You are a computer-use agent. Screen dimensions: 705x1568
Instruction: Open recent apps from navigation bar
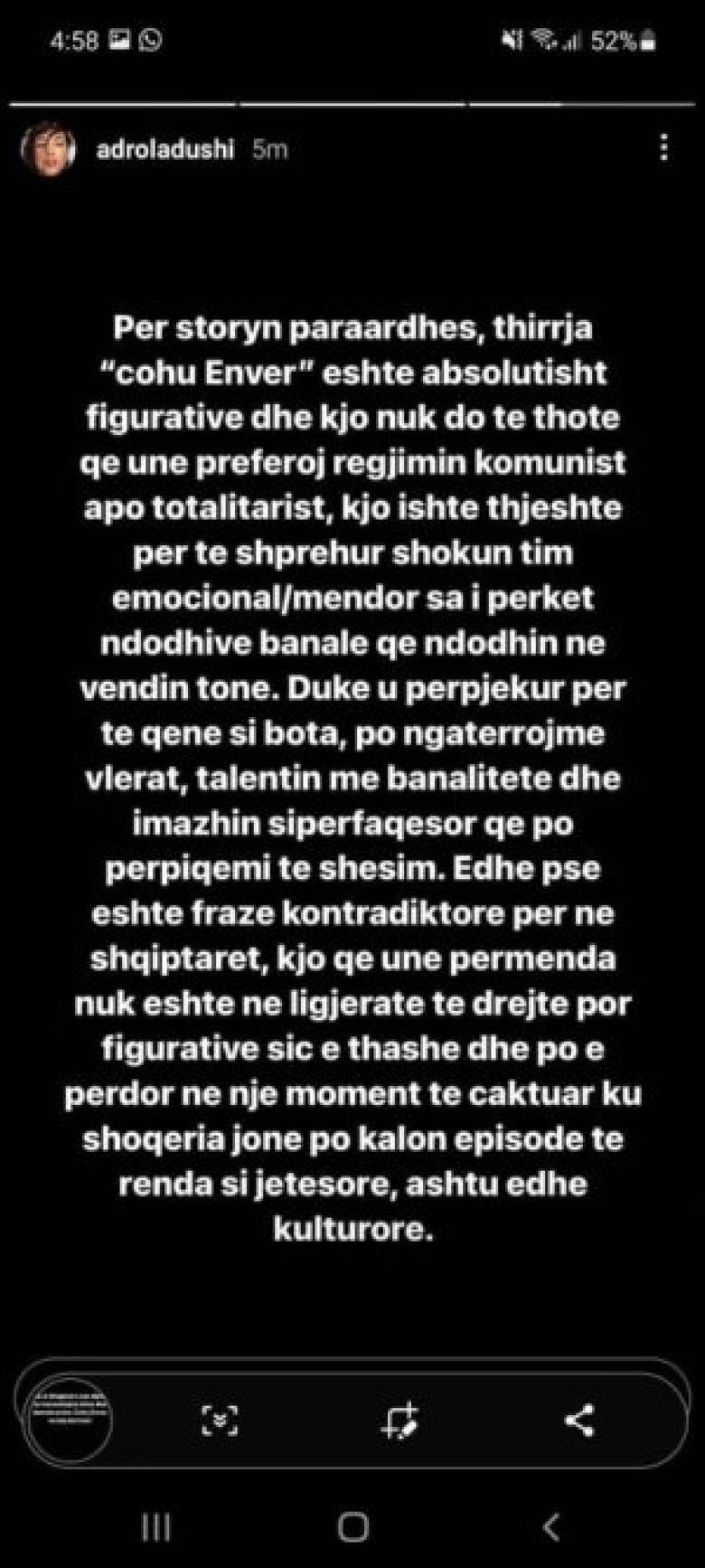coord(156,1526)
